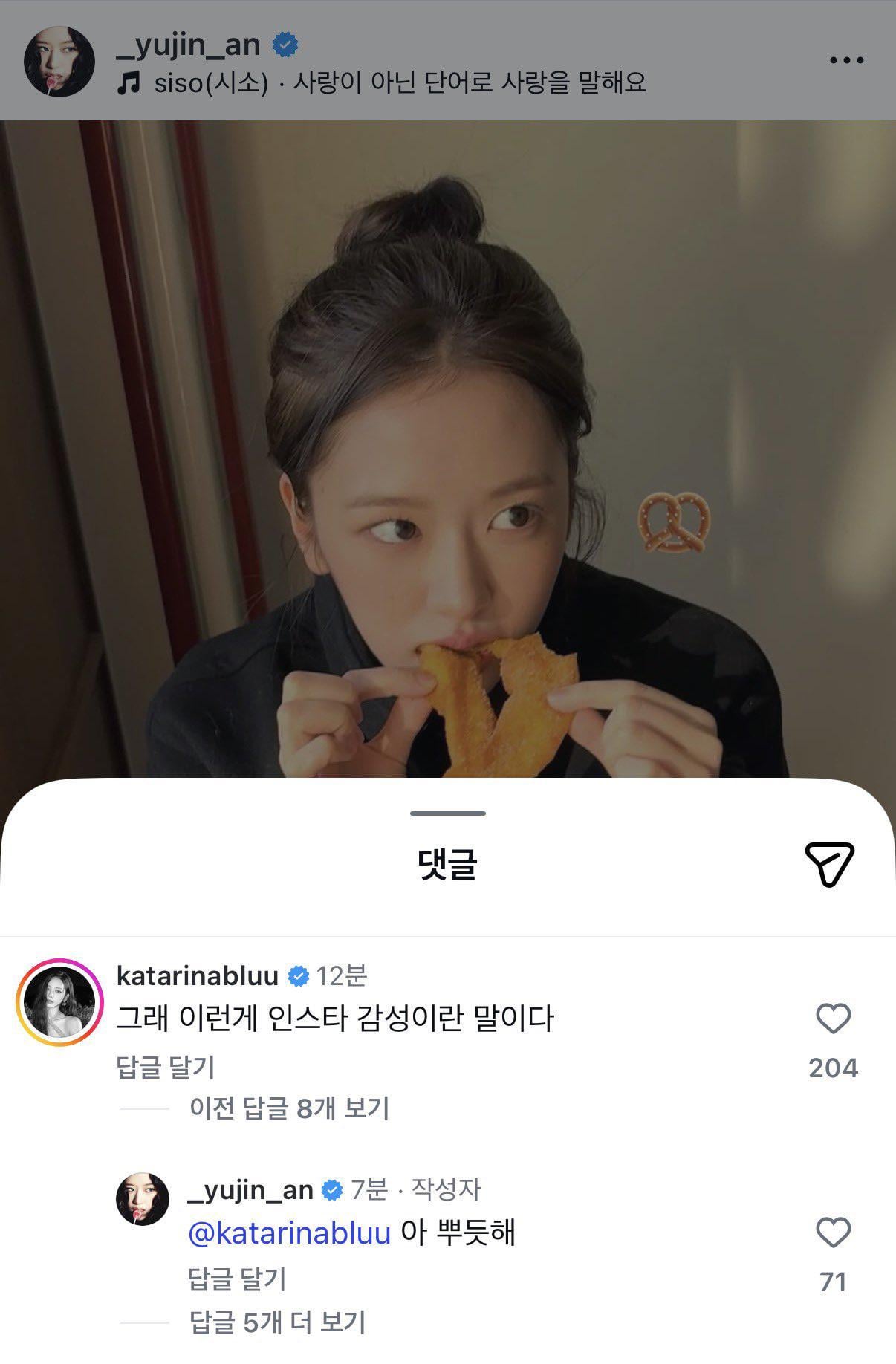Share the post via paper plane icon
Screen dimensions: 896x1364
click(829, 863)
